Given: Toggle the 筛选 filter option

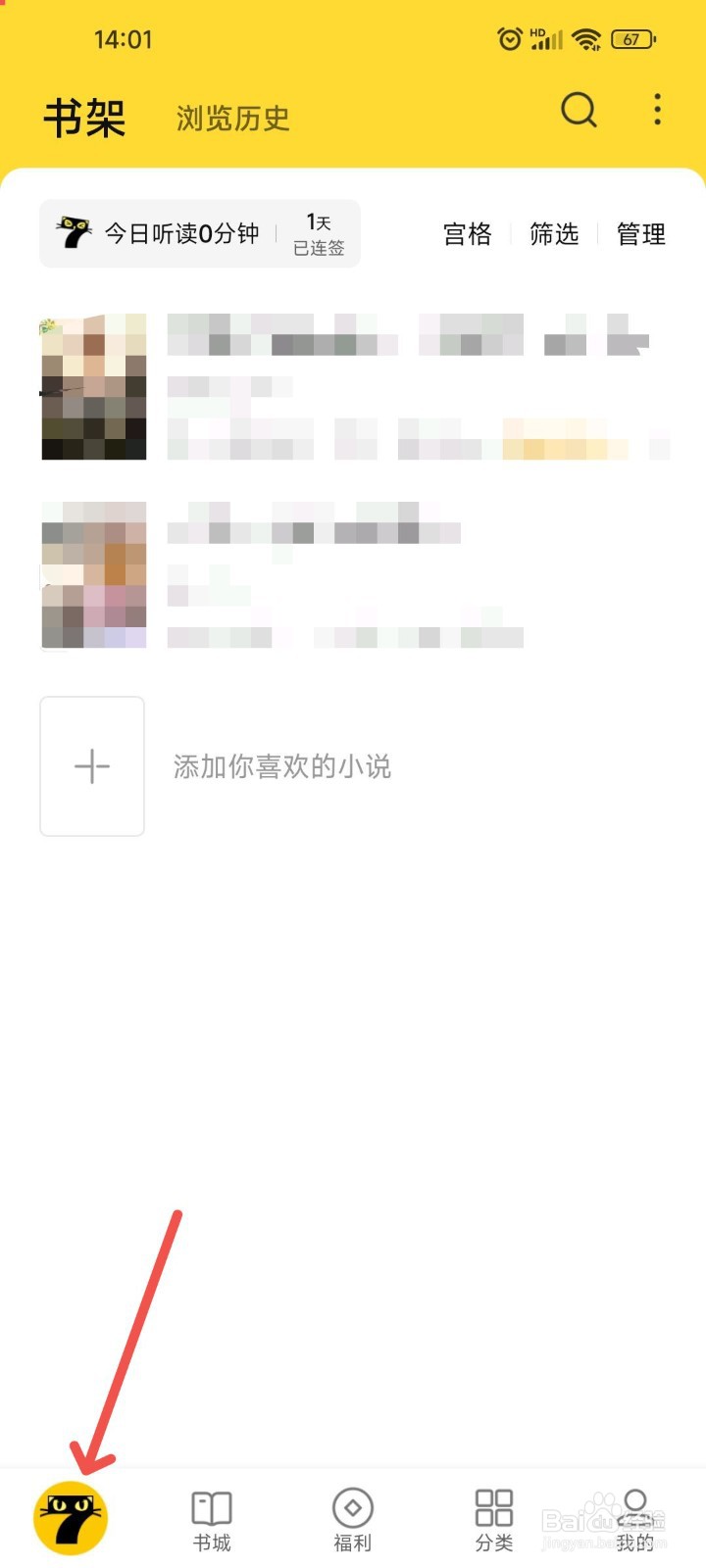Looking at the screenshot, I should pyautogui.click(x=554, y=234).
